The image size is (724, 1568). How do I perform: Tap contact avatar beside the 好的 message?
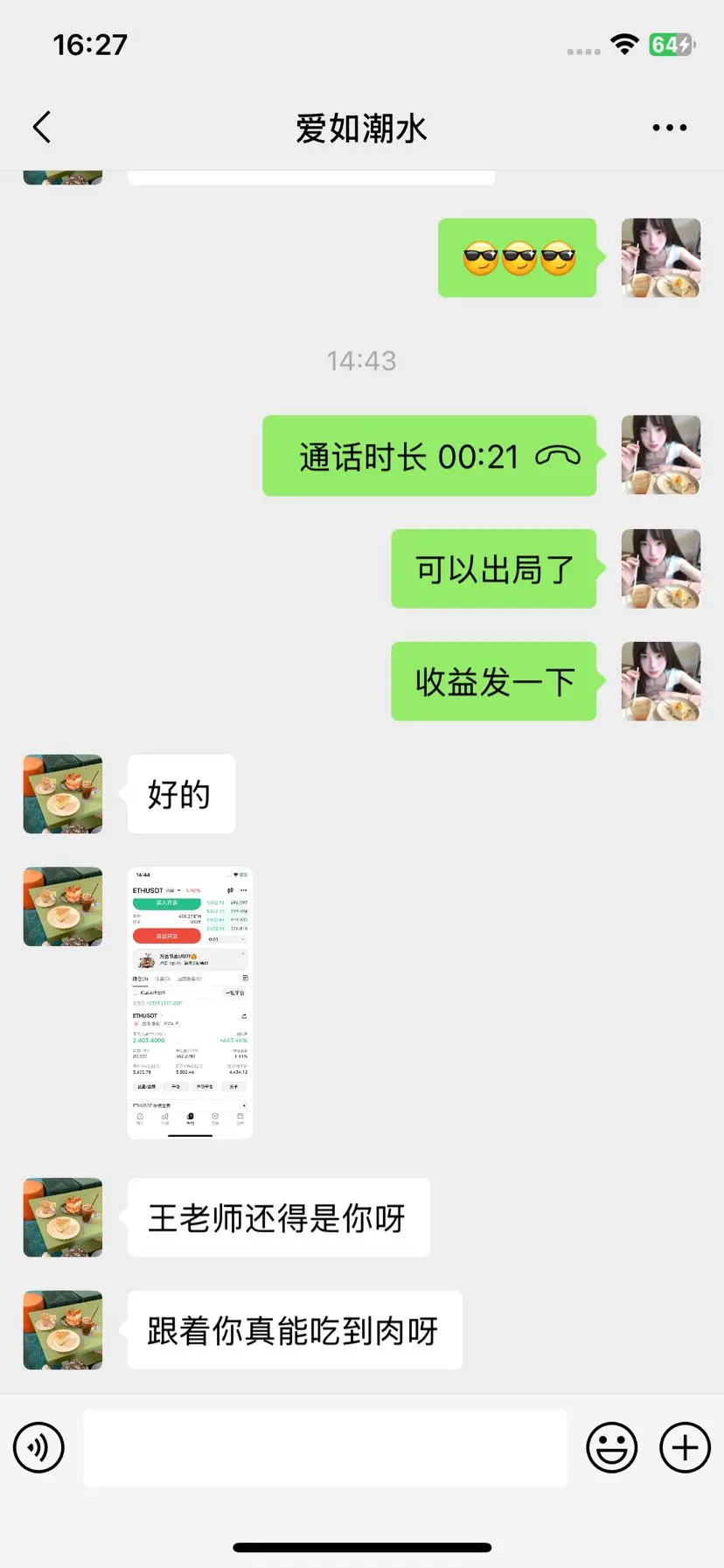point(62,794)
